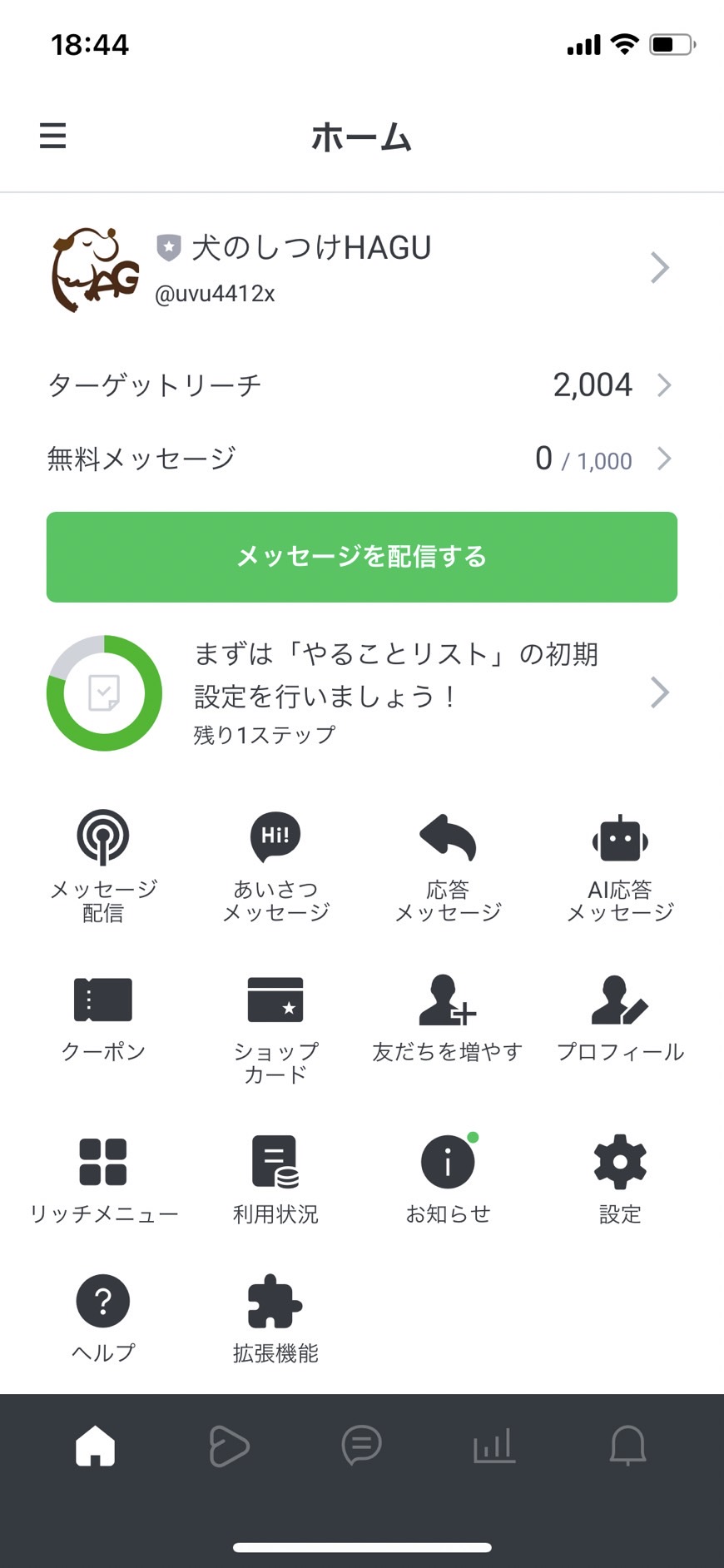Image resolution: width=724 pixels, height=1568 pixels.
Task: Open the クーポン section
Action: tap(103, 1017)
